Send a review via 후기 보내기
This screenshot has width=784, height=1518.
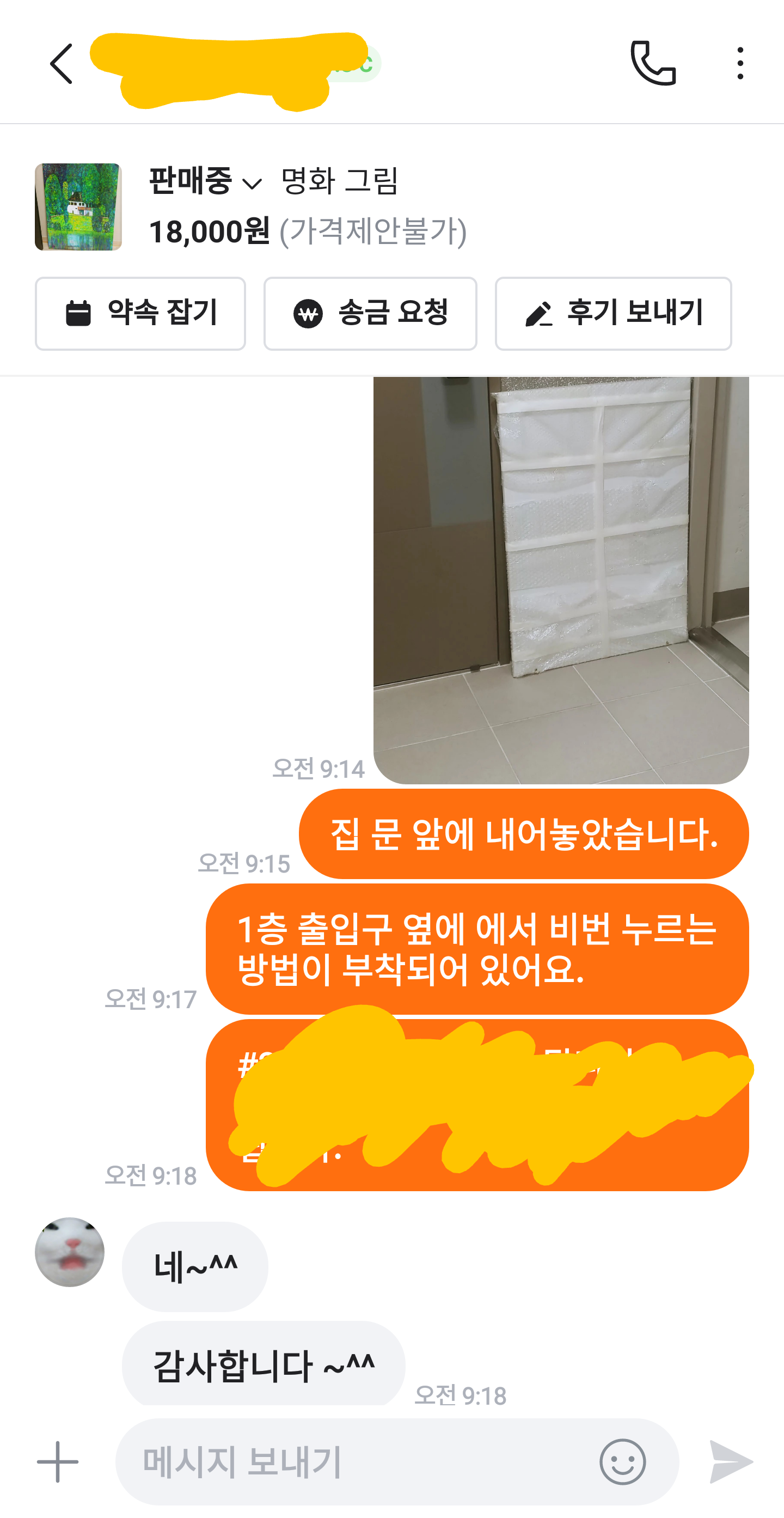[x=613, y=314]
